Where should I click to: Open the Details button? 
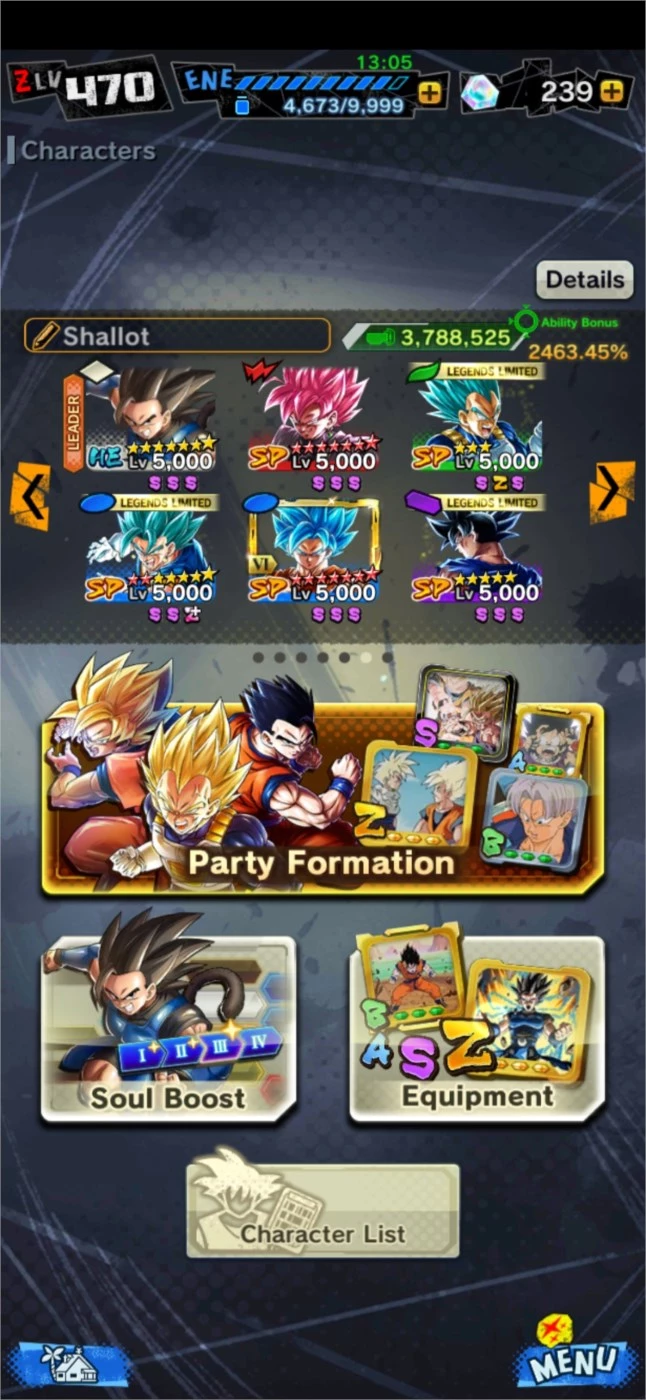(x=585, y=279)
